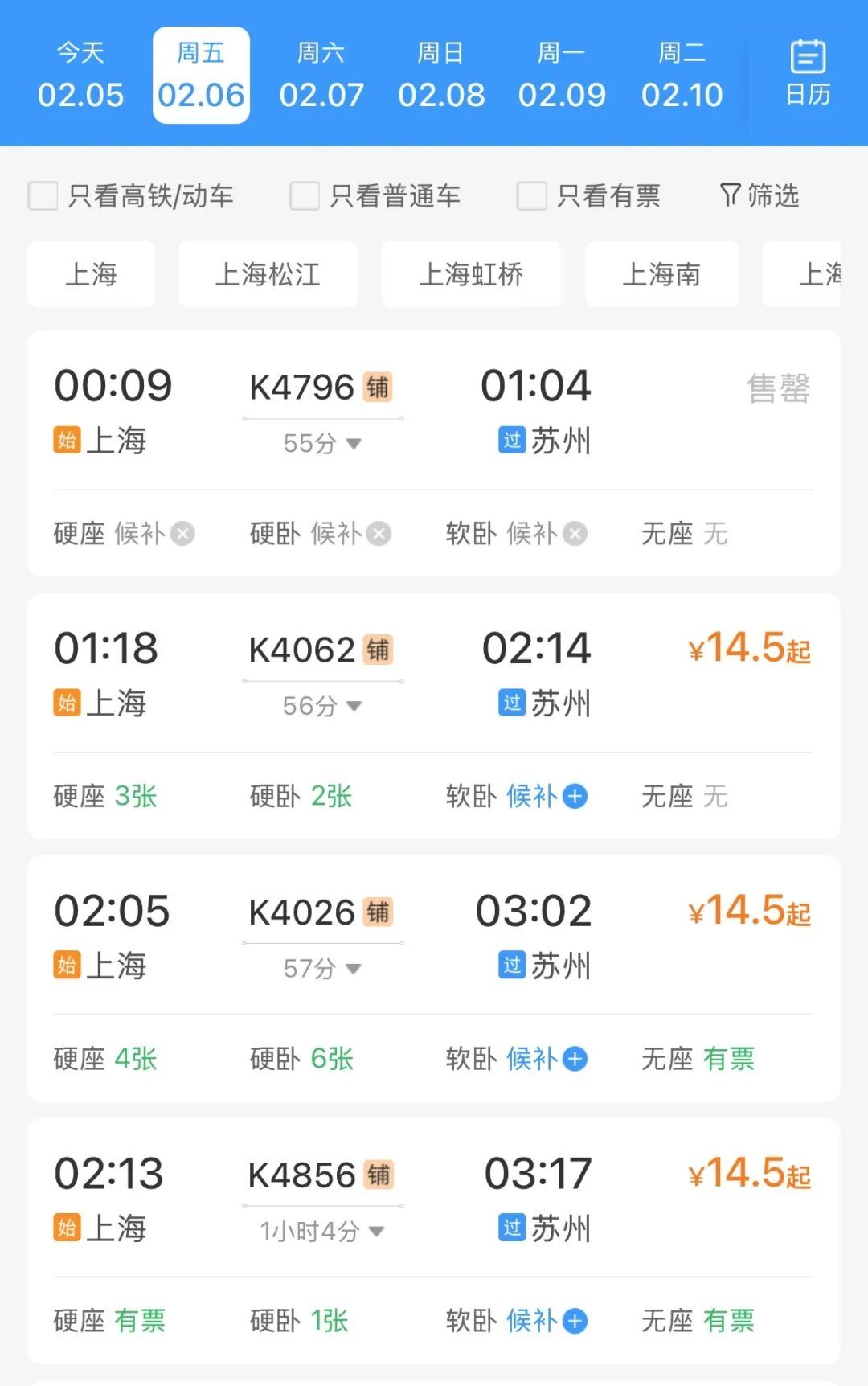The image size is (868, 1386).
Task: Expand K4796 duration details via 55分 arrow
Action: coord(352,444)
